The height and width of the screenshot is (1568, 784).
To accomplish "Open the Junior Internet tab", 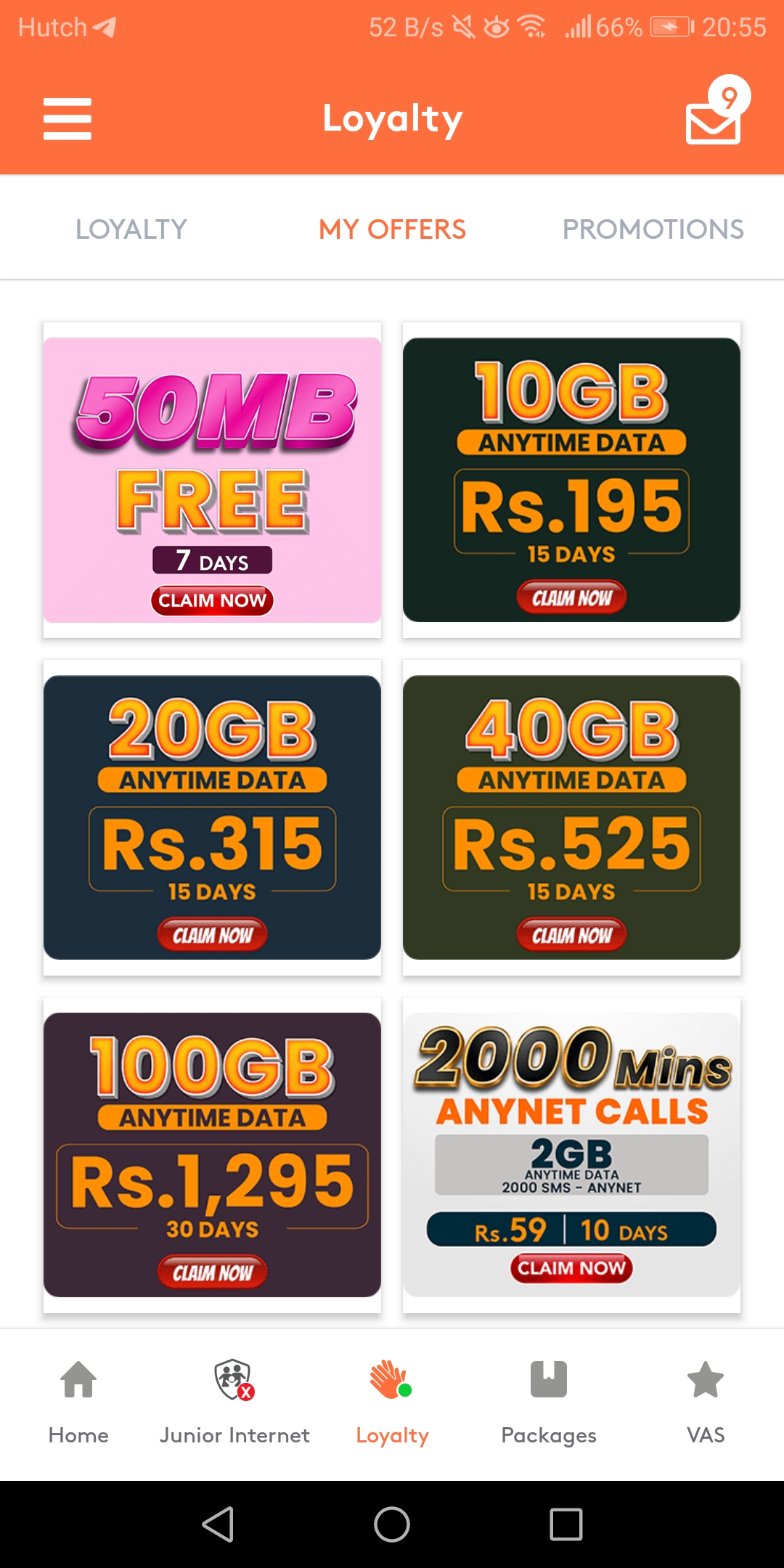I will (234, 1402).
